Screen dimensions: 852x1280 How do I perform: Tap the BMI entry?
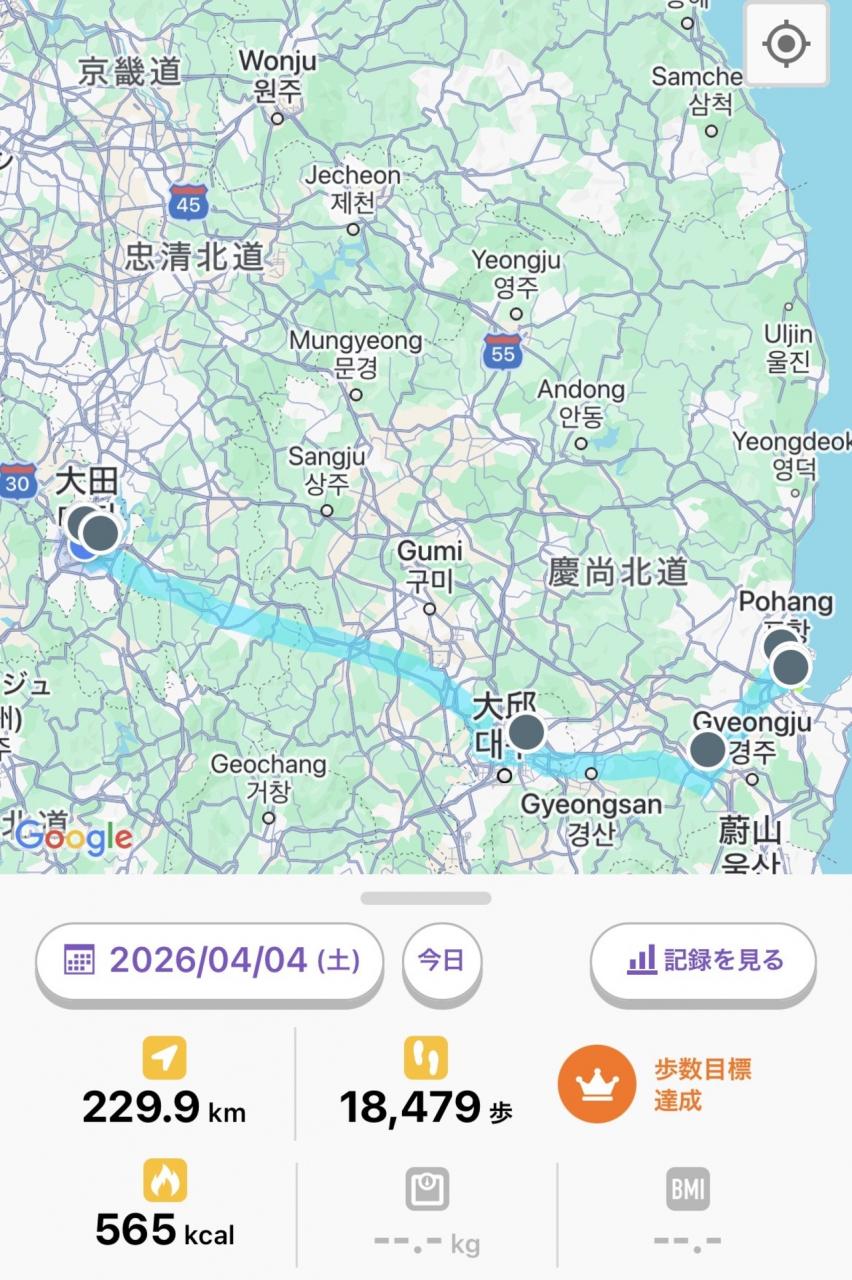click(687, 1213)
